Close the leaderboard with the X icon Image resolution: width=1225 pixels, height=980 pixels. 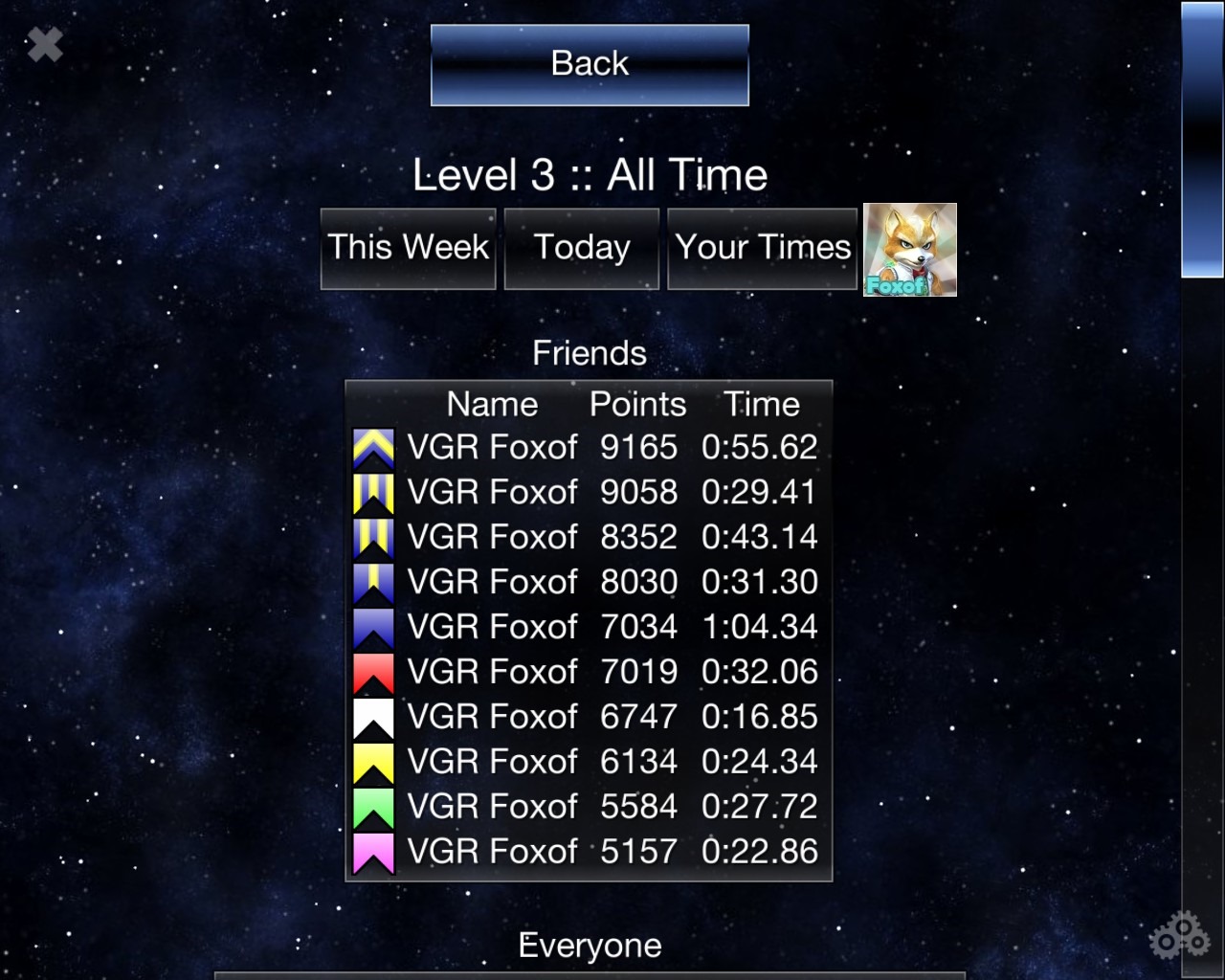click(x=45, y=44)
